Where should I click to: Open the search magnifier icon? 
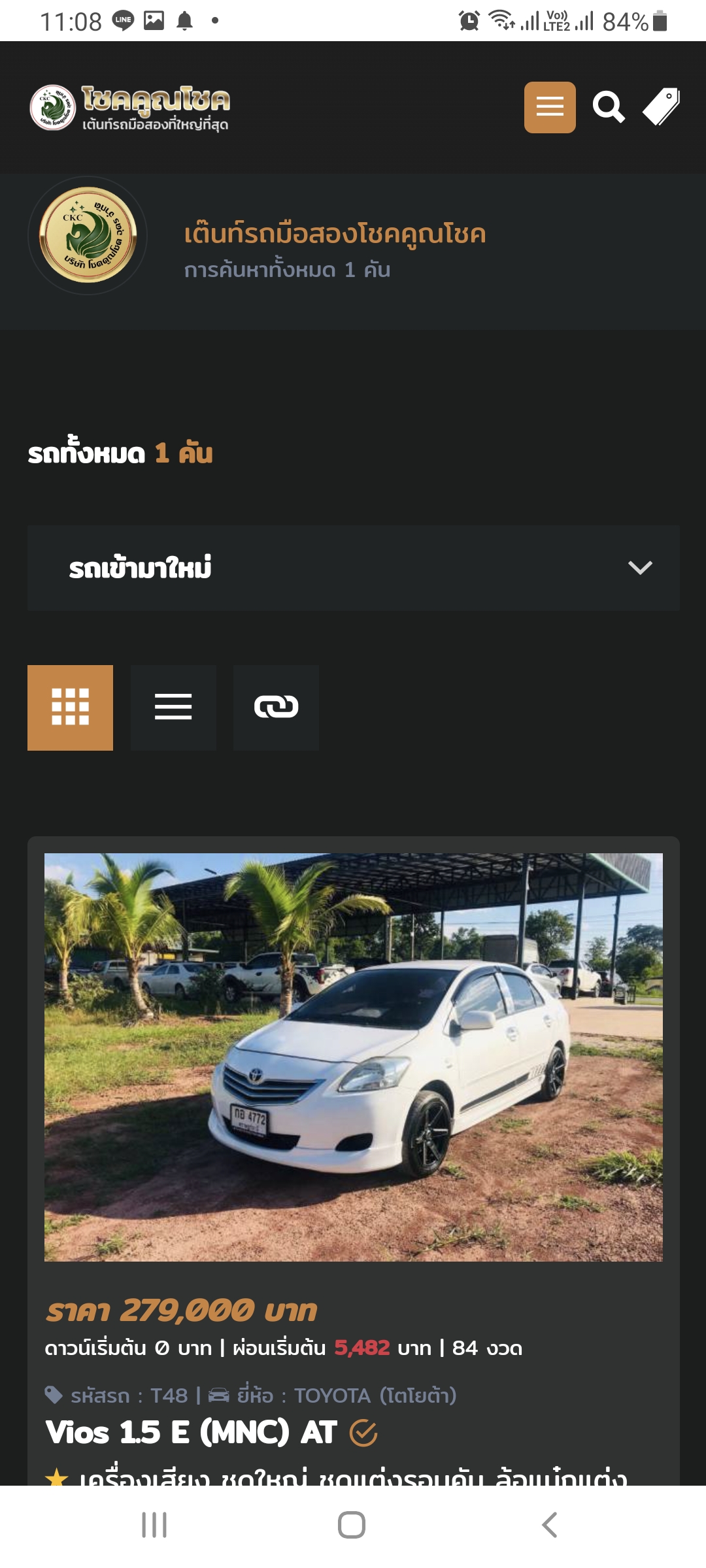click(x=608, y=107)
